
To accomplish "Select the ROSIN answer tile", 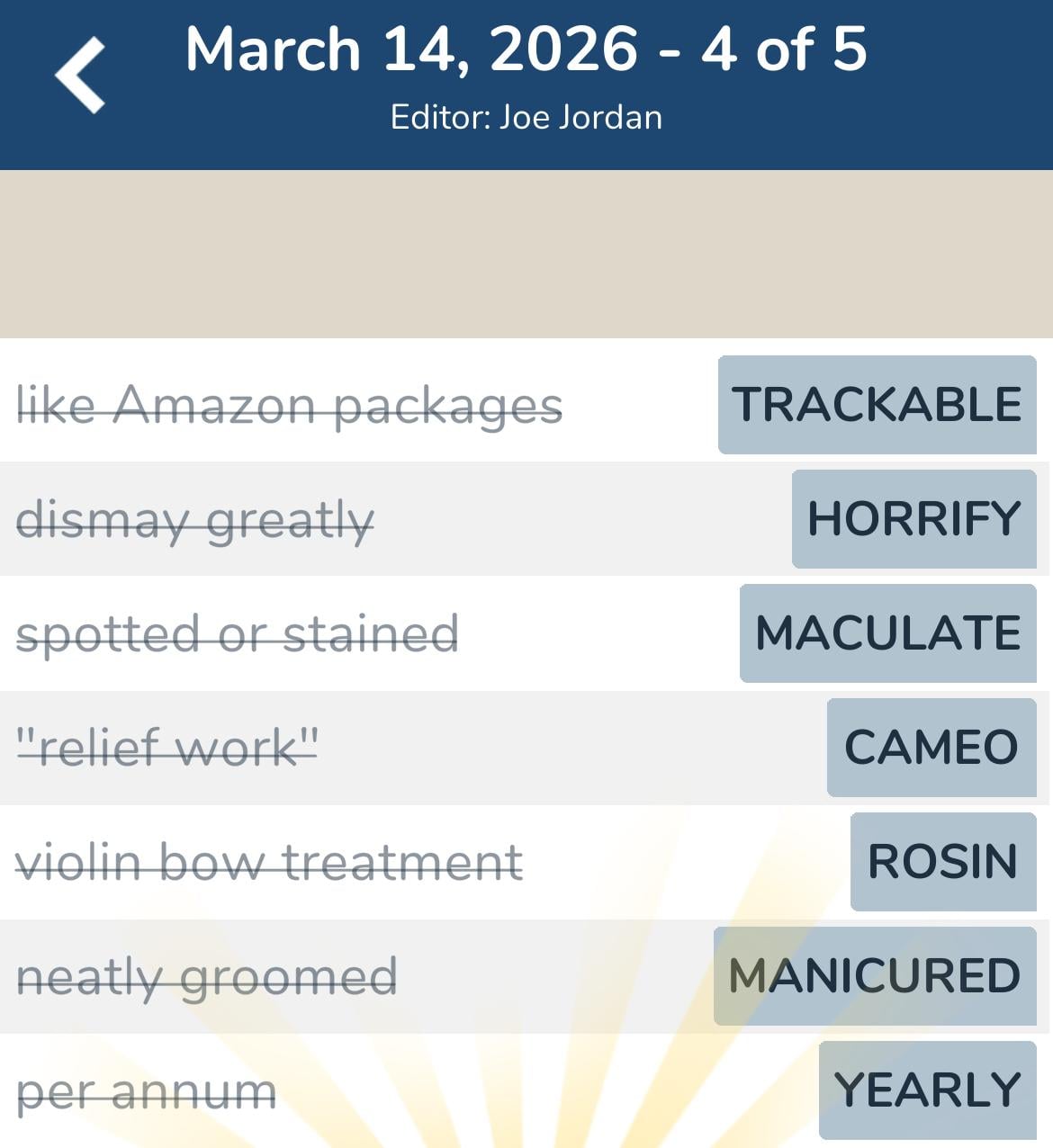I will pyautogui.click(x=942, y=861).
